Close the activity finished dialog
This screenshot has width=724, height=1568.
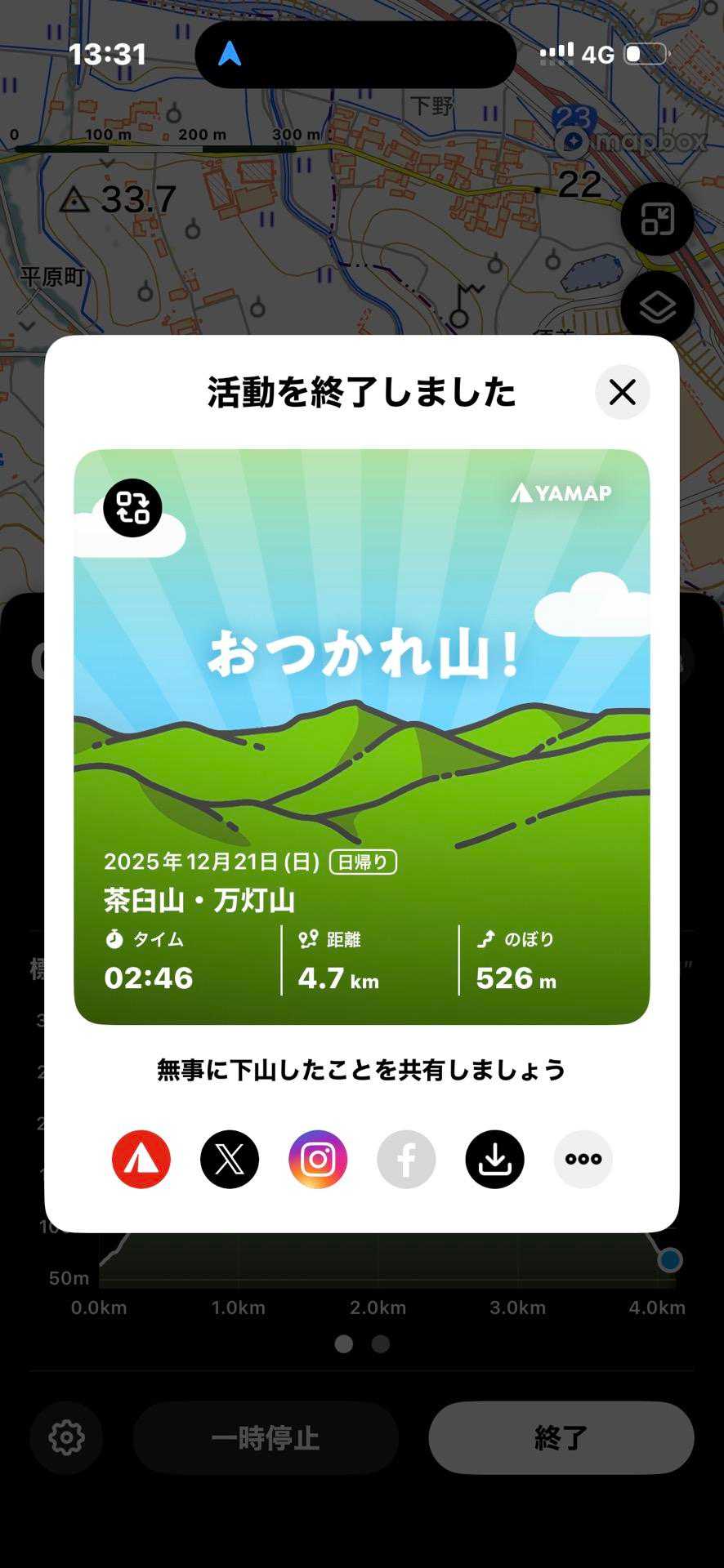point(622,392)
